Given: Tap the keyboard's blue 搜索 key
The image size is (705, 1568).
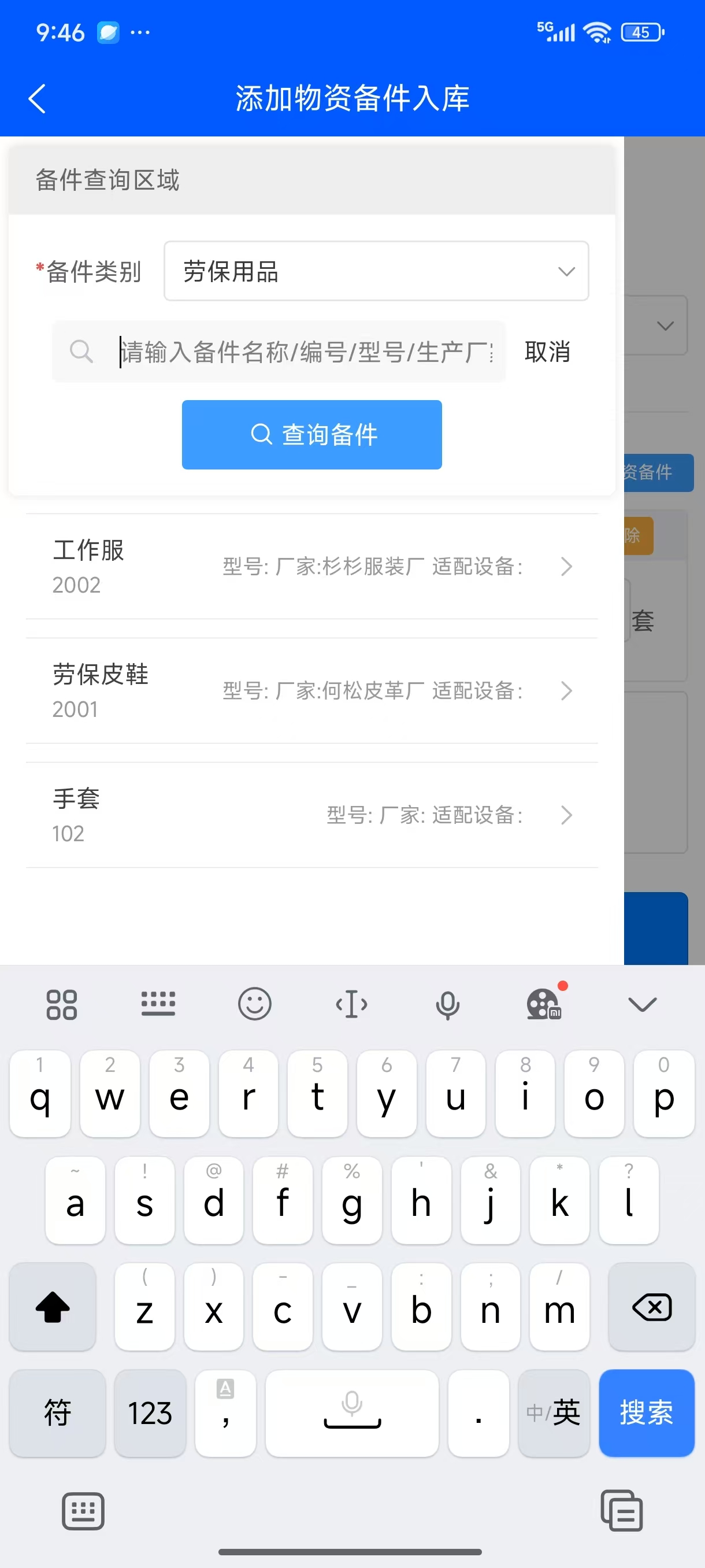Looking at the screenshot, I should click(x=646, y=1412).
